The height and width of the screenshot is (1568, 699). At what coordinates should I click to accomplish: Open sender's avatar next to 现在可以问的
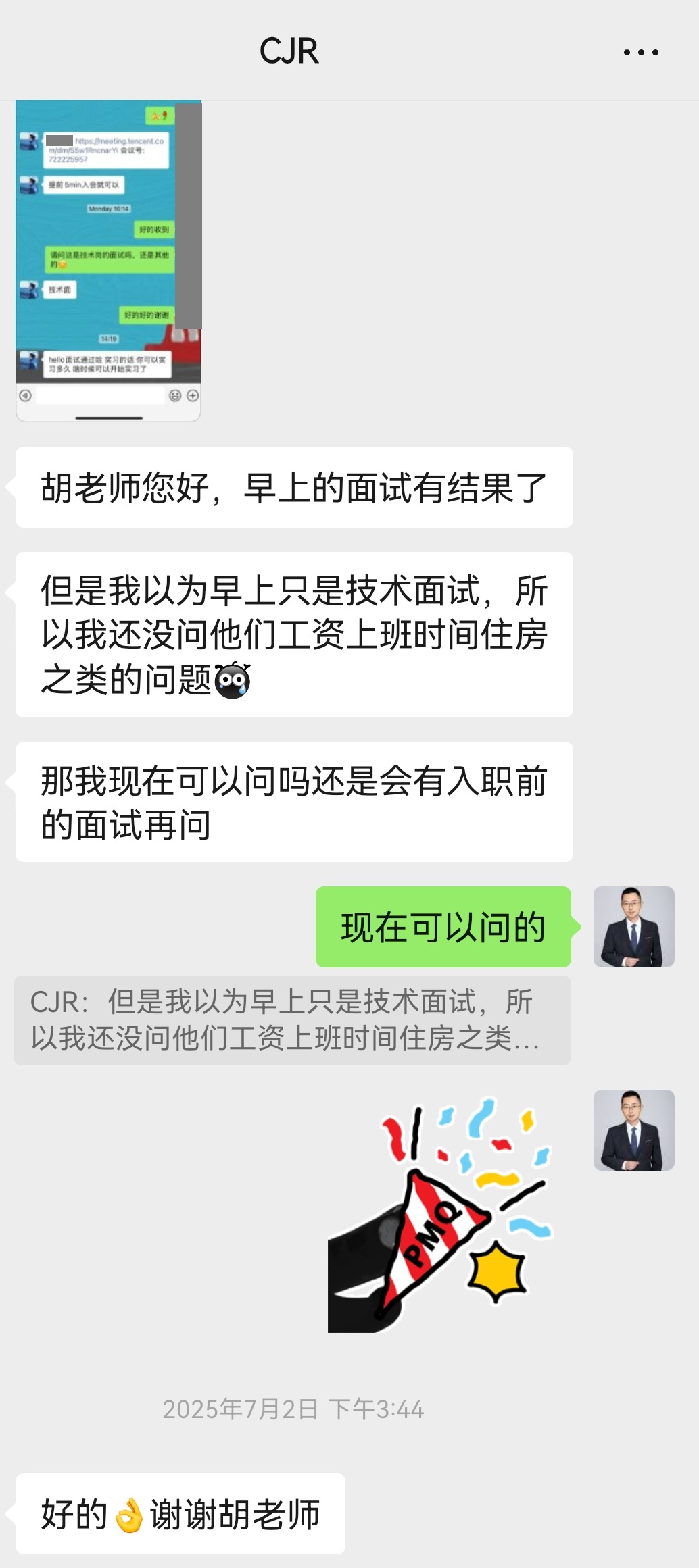633,926
